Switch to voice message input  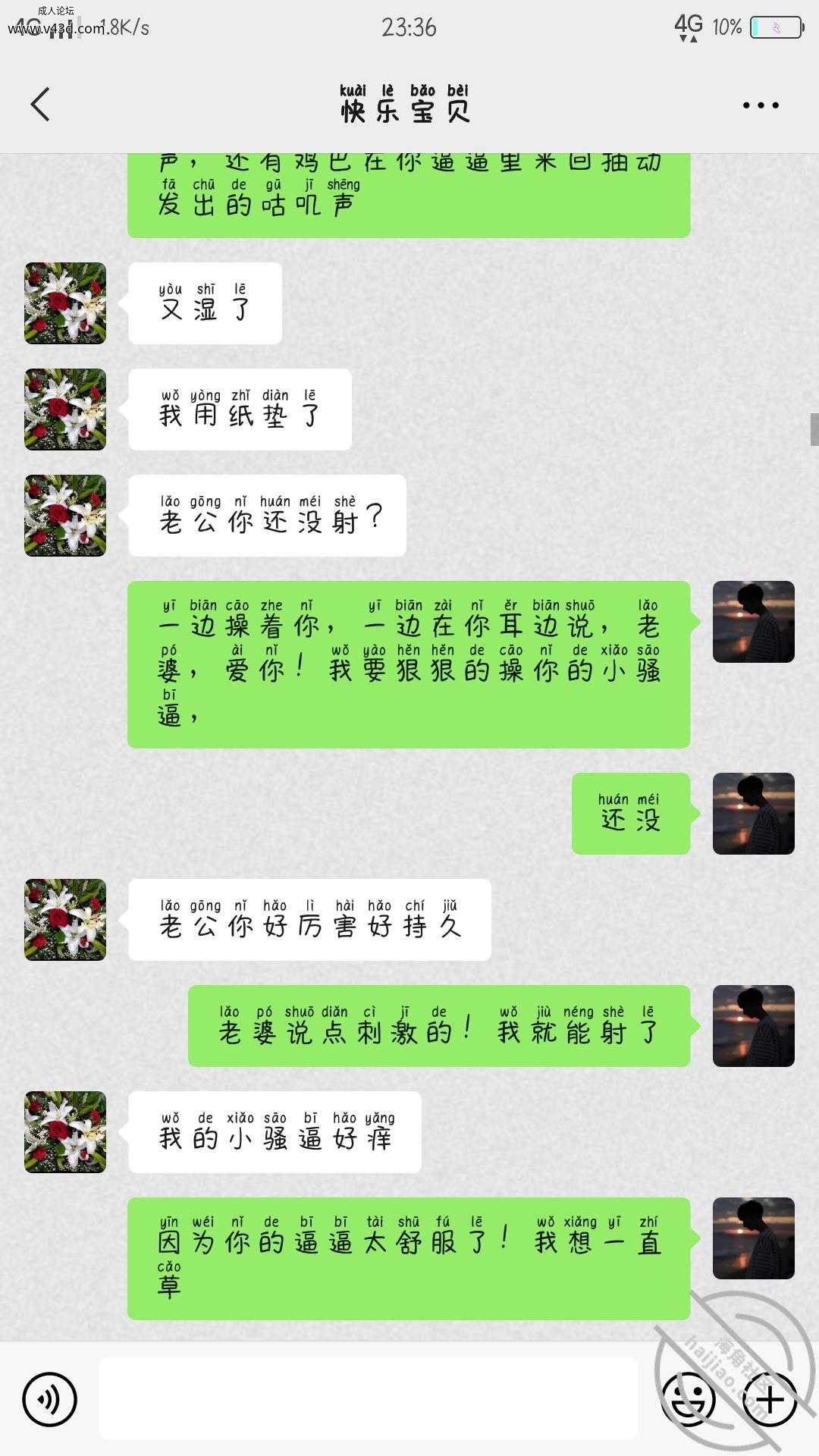[x=50, y=1399]
